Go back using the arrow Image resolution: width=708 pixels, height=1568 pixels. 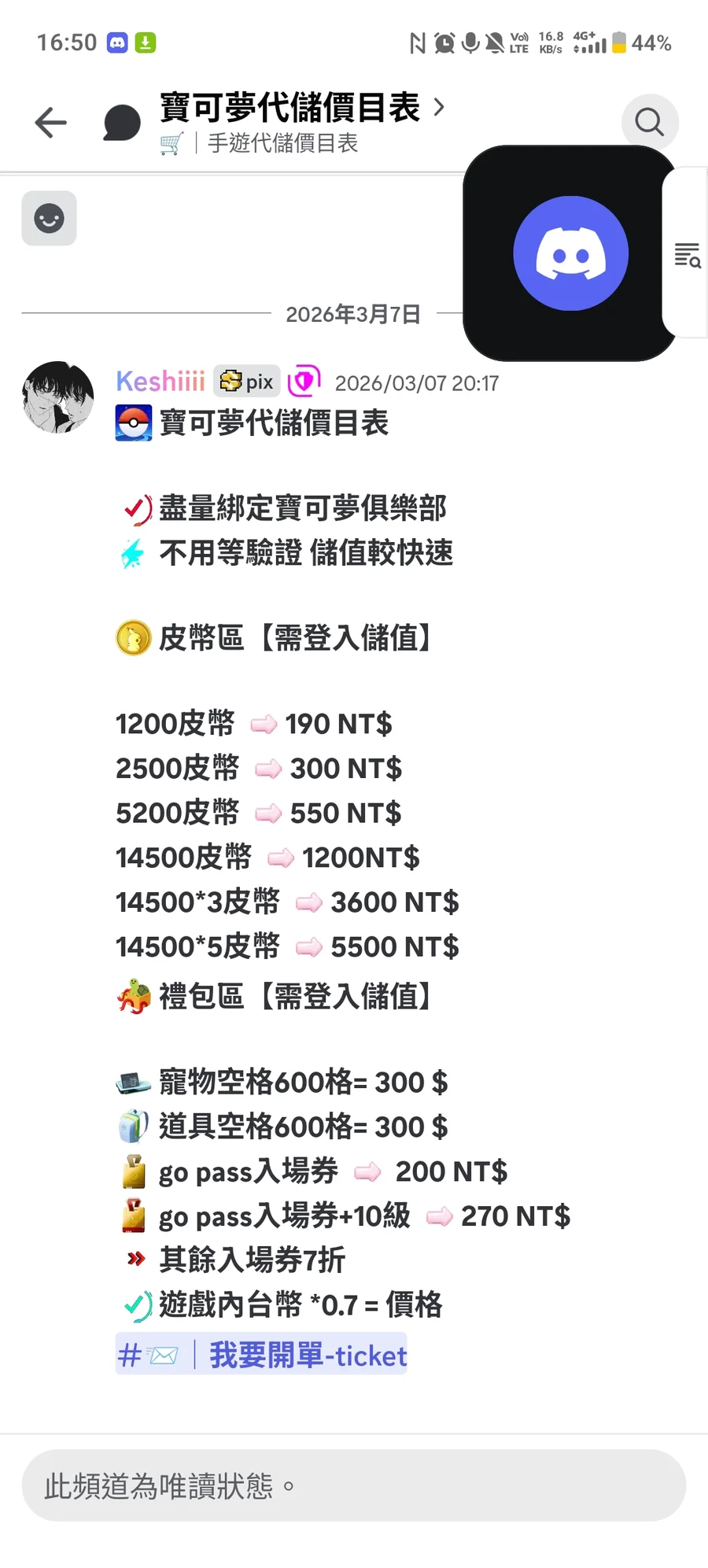pyautogui.click(x=51, y=123)
